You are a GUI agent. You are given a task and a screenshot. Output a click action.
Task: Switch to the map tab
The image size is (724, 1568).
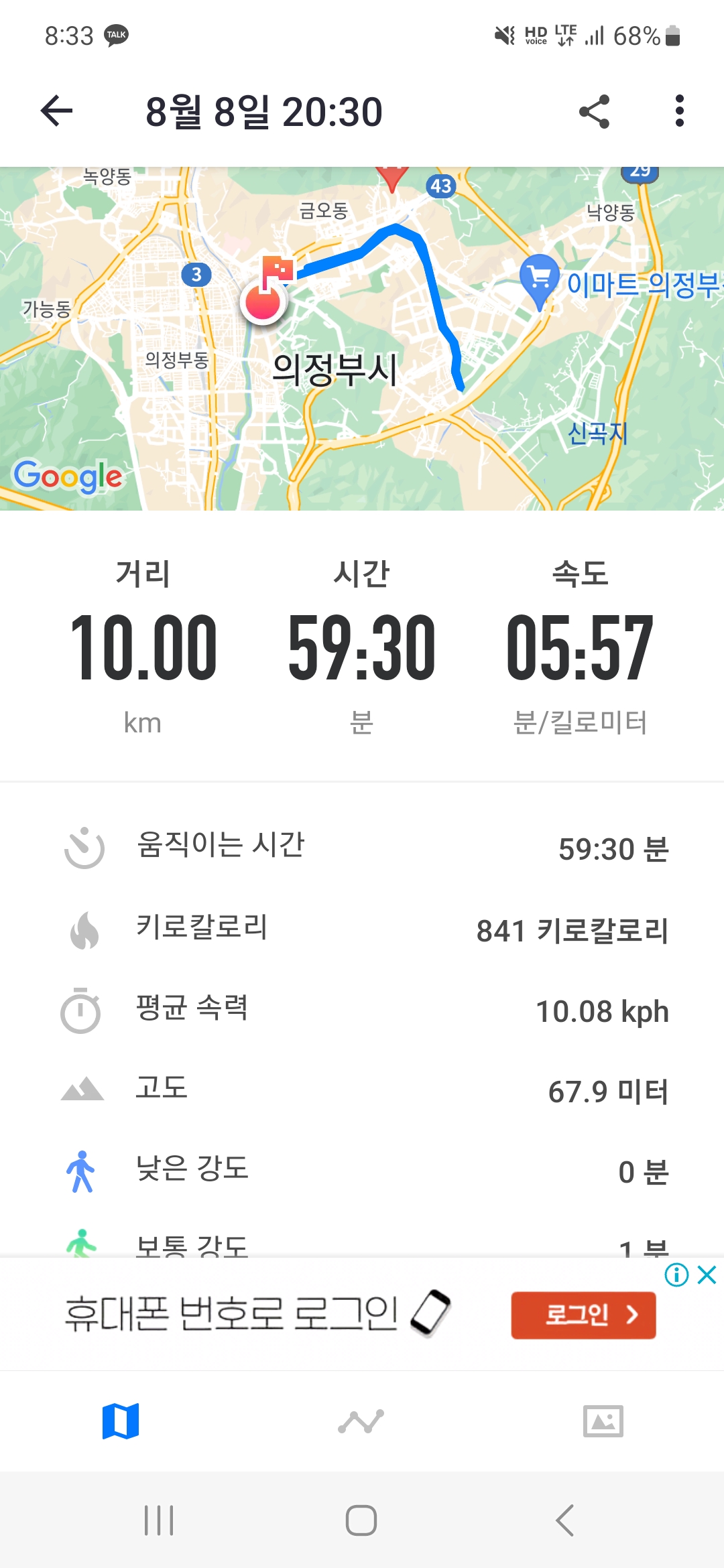(x=121, y=1421)
